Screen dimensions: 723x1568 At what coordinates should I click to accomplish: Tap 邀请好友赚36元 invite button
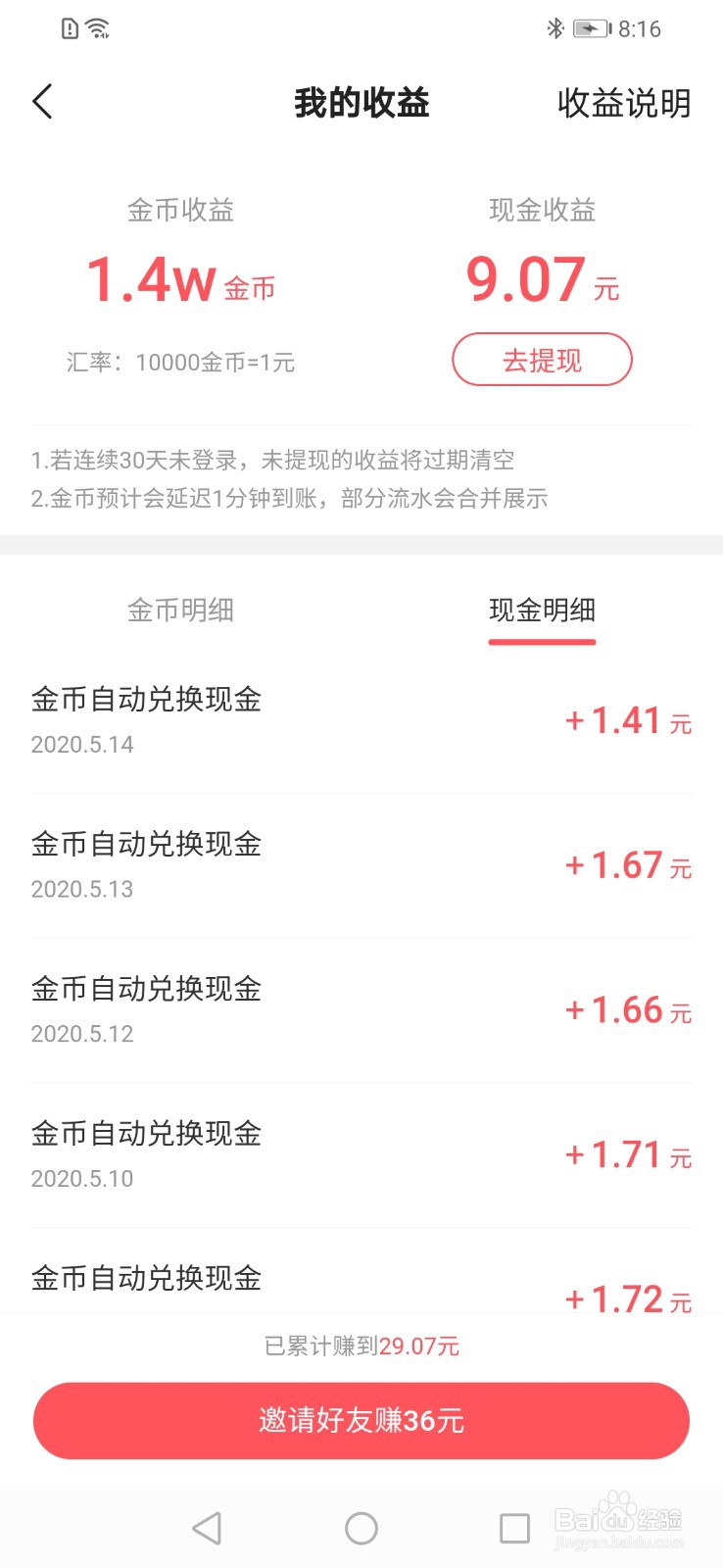(361, 1420)
